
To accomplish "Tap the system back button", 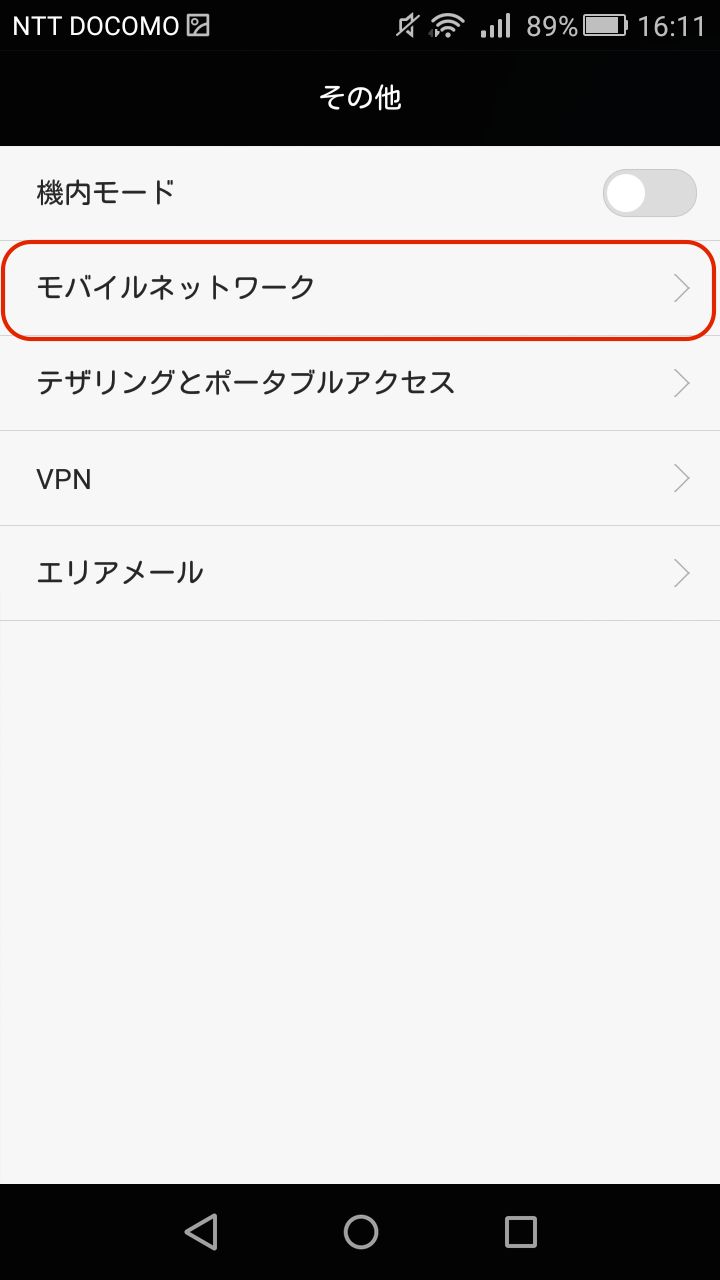I will 201,1231.
